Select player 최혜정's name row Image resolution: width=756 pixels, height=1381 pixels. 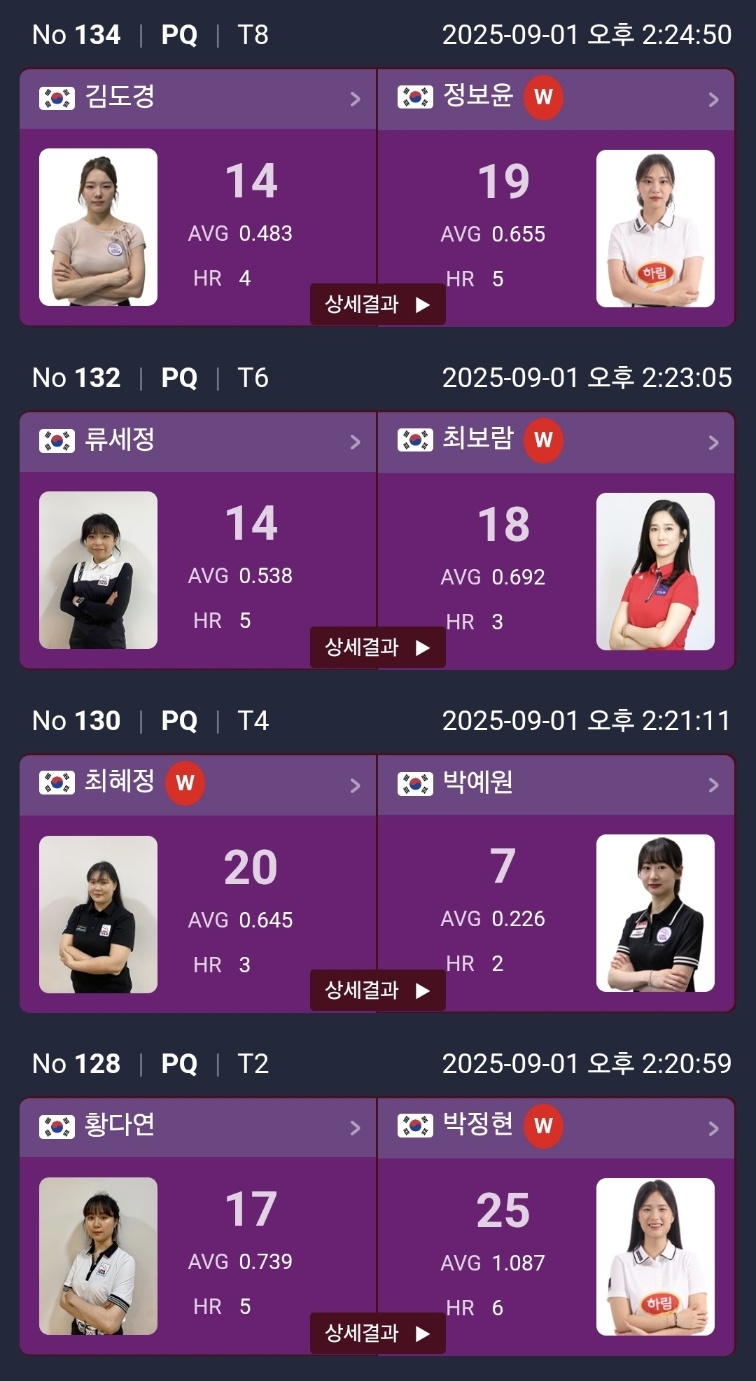(198, 784)
